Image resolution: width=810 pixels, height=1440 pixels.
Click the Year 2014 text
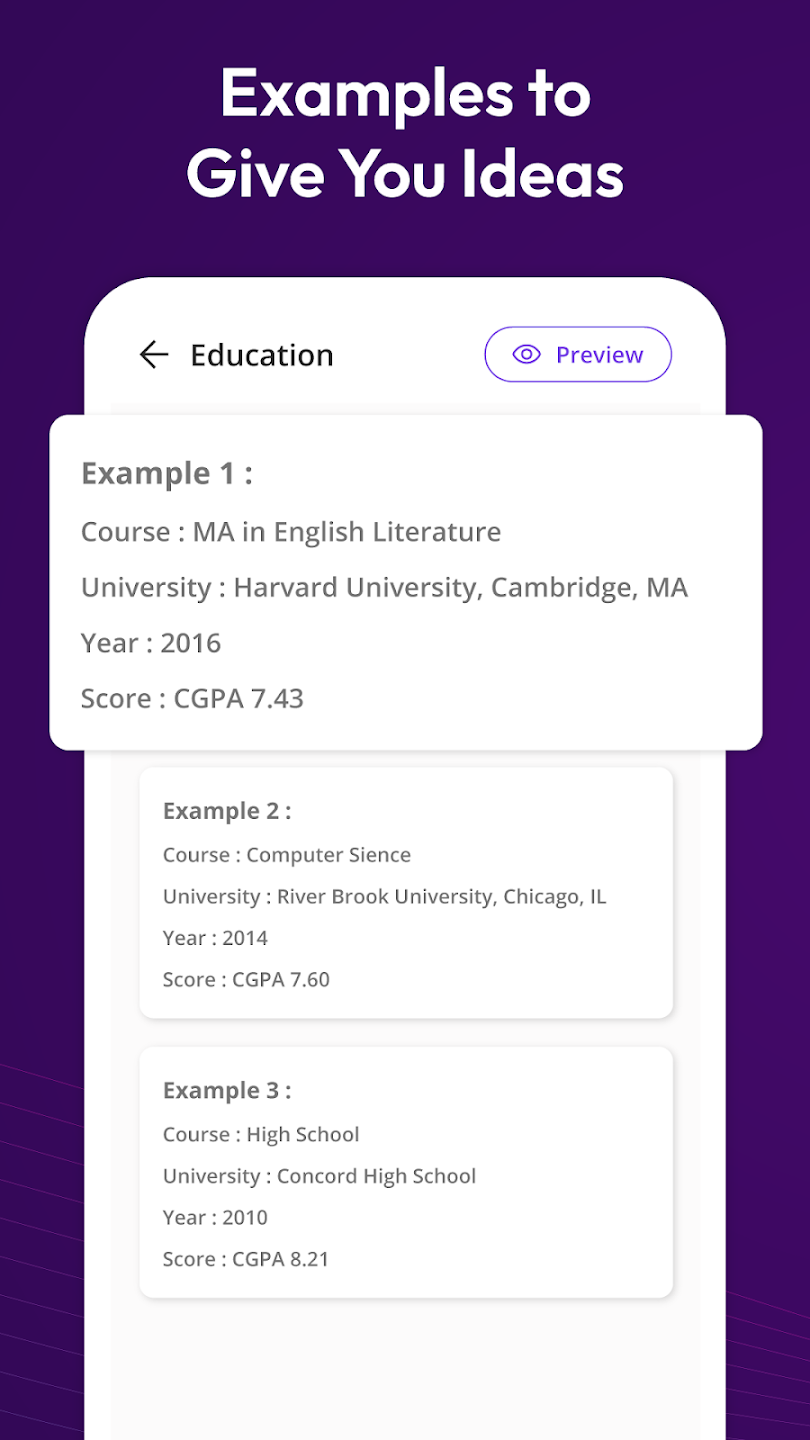(x=215, y=938)
